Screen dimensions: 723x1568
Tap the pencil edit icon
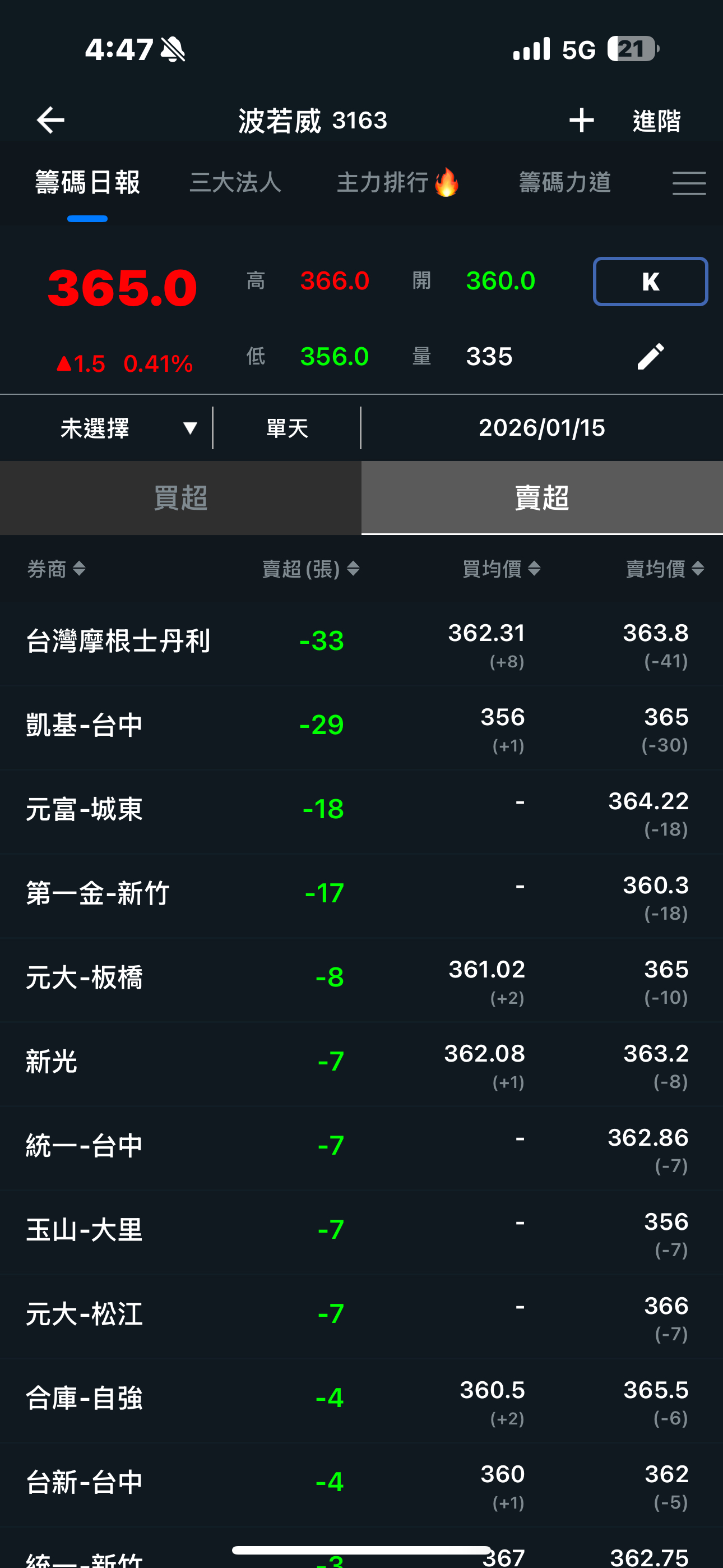(650, 357)
